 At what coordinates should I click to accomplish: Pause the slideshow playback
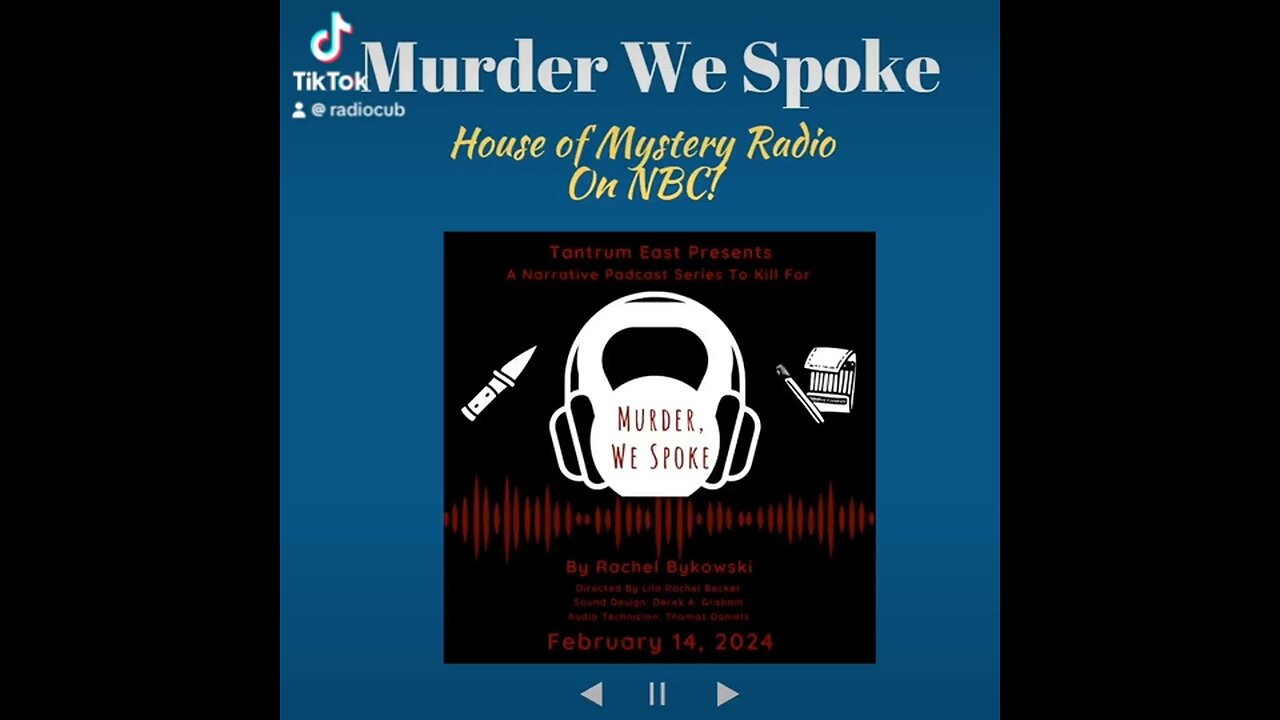pos(657,694)
